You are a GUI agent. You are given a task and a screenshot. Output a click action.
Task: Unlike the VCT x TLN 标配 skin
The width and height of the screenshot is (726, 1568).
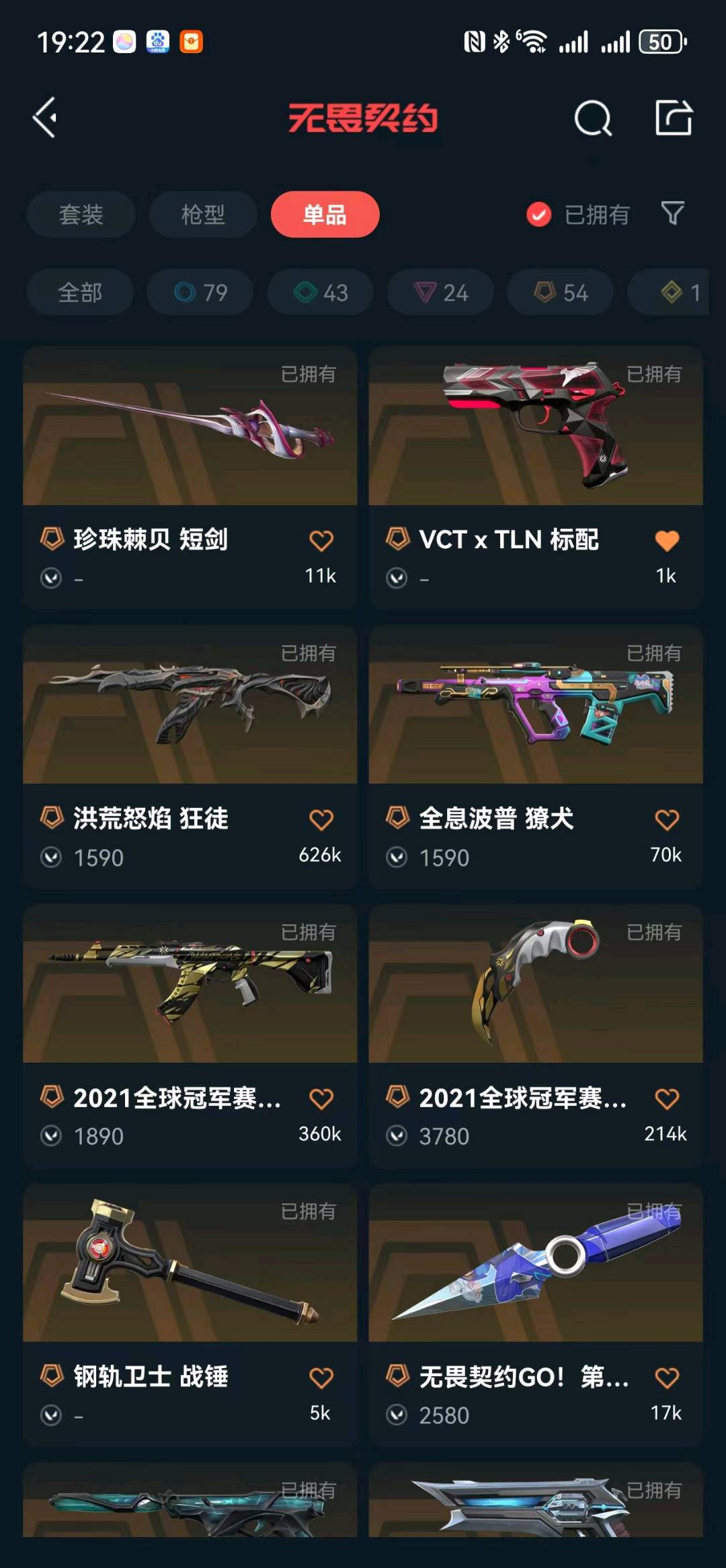666,541
